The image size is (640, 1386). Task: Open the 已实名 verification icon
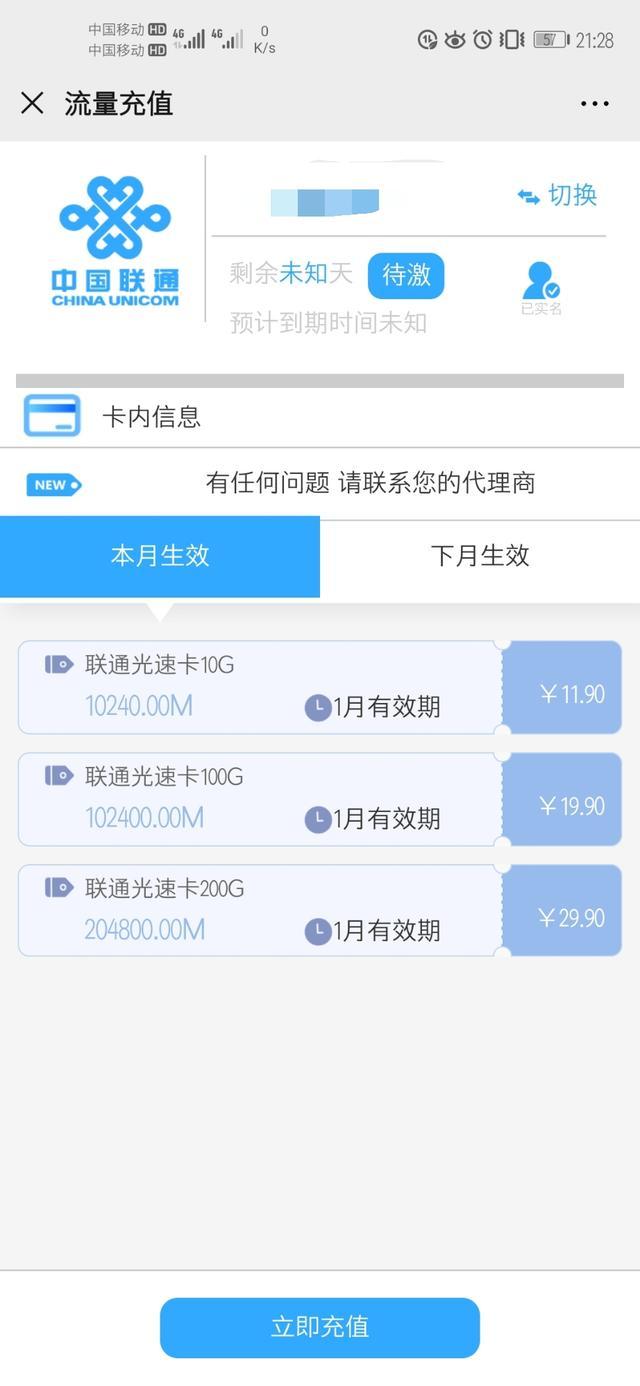pos(541,286)
